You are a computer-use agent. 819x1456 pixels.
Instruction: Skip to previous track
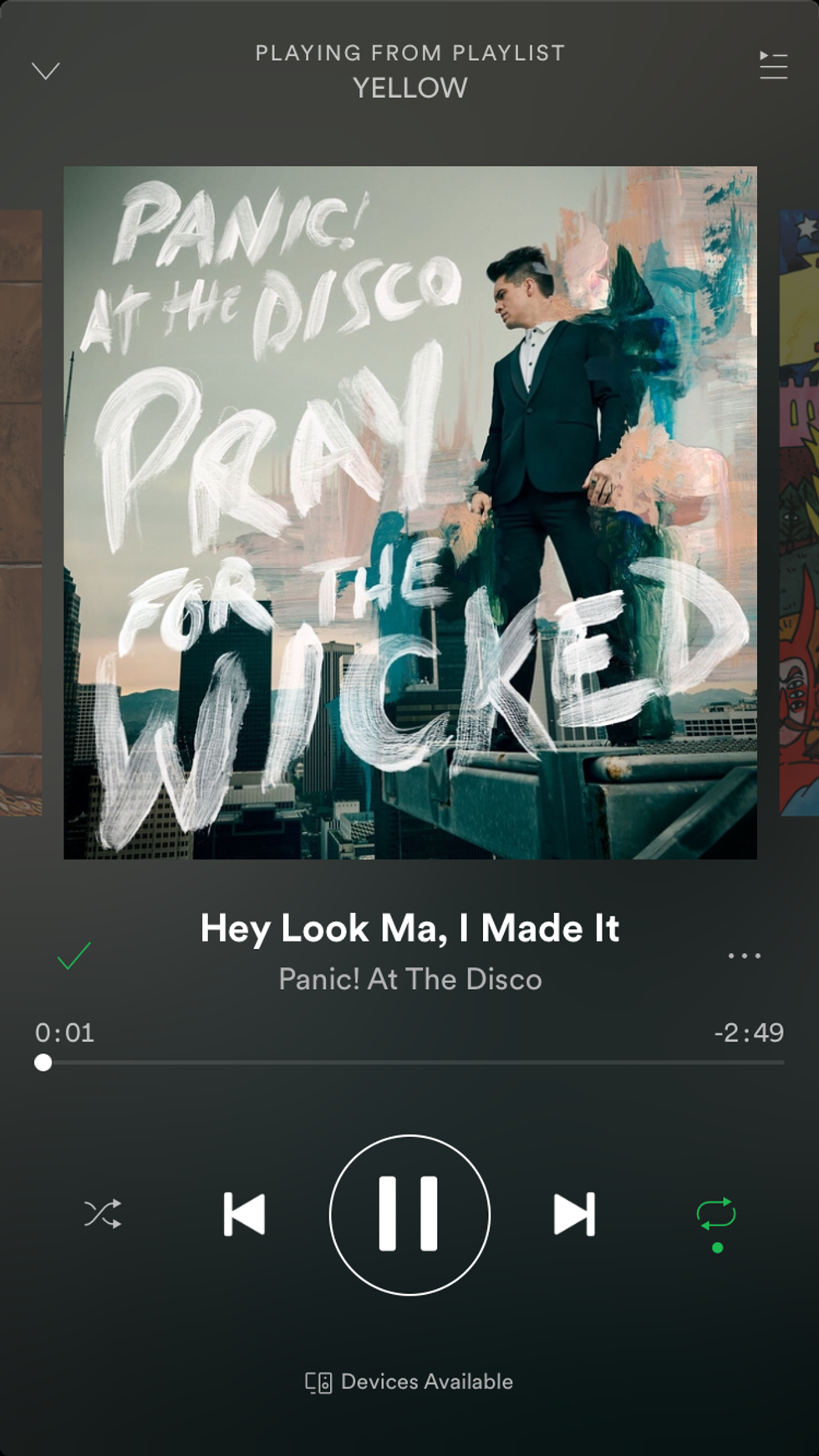pos(244,1214)
